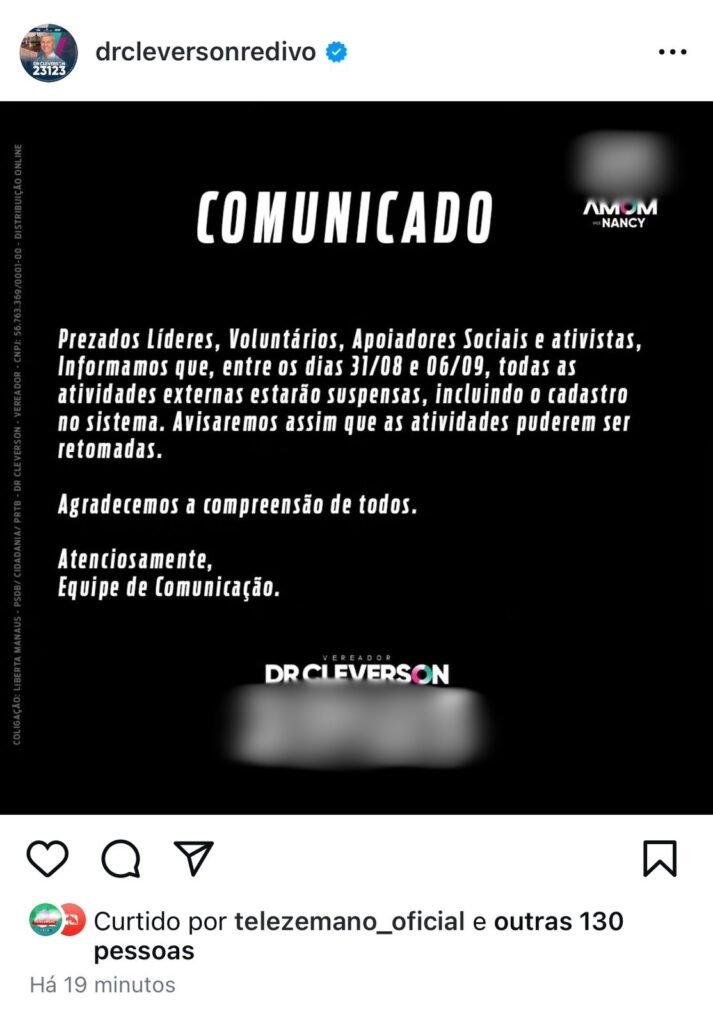View the other 130 people who liked
Image resolution: width=713 pixels, height=1024 pixels.
pyautogui.click(x=557, y=921)
